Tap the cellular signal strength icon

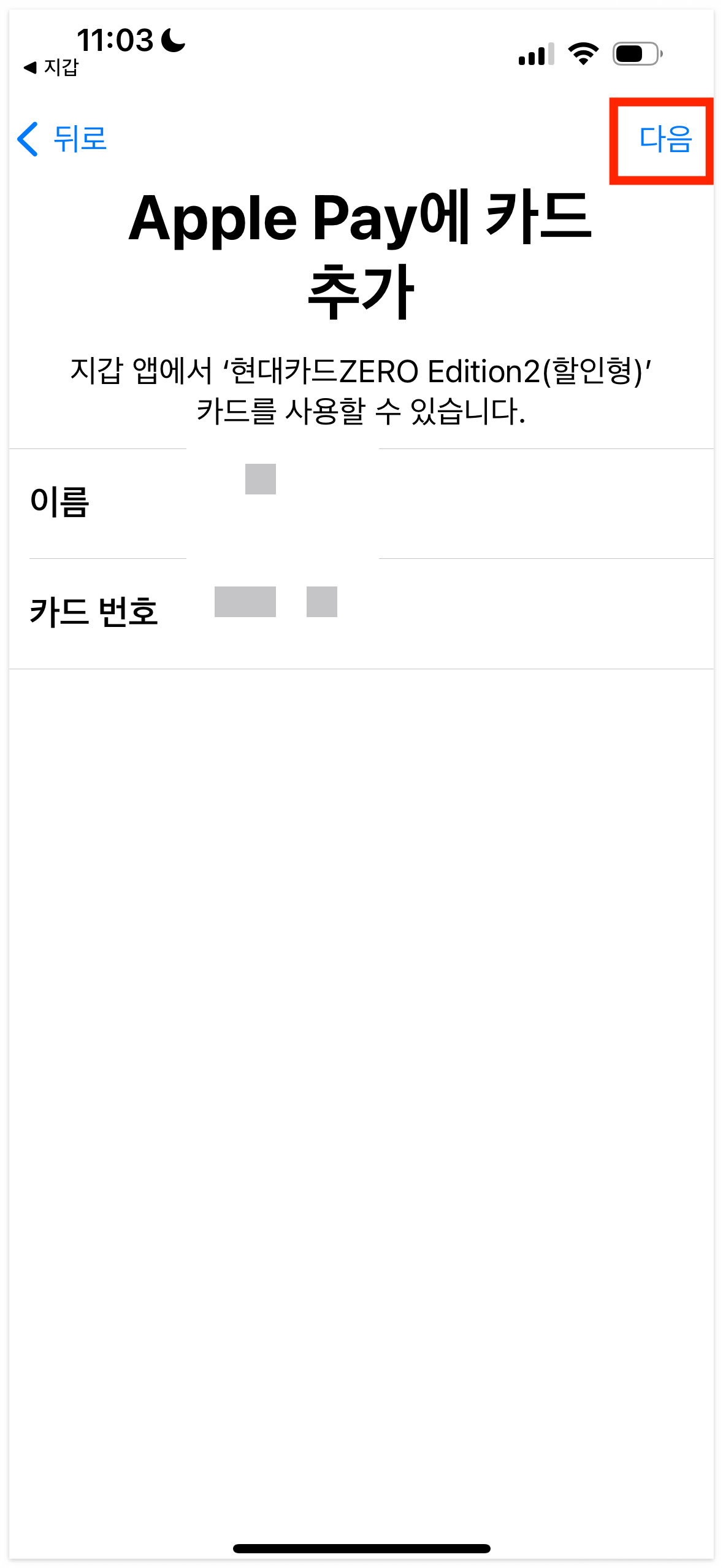pos(534,55)
